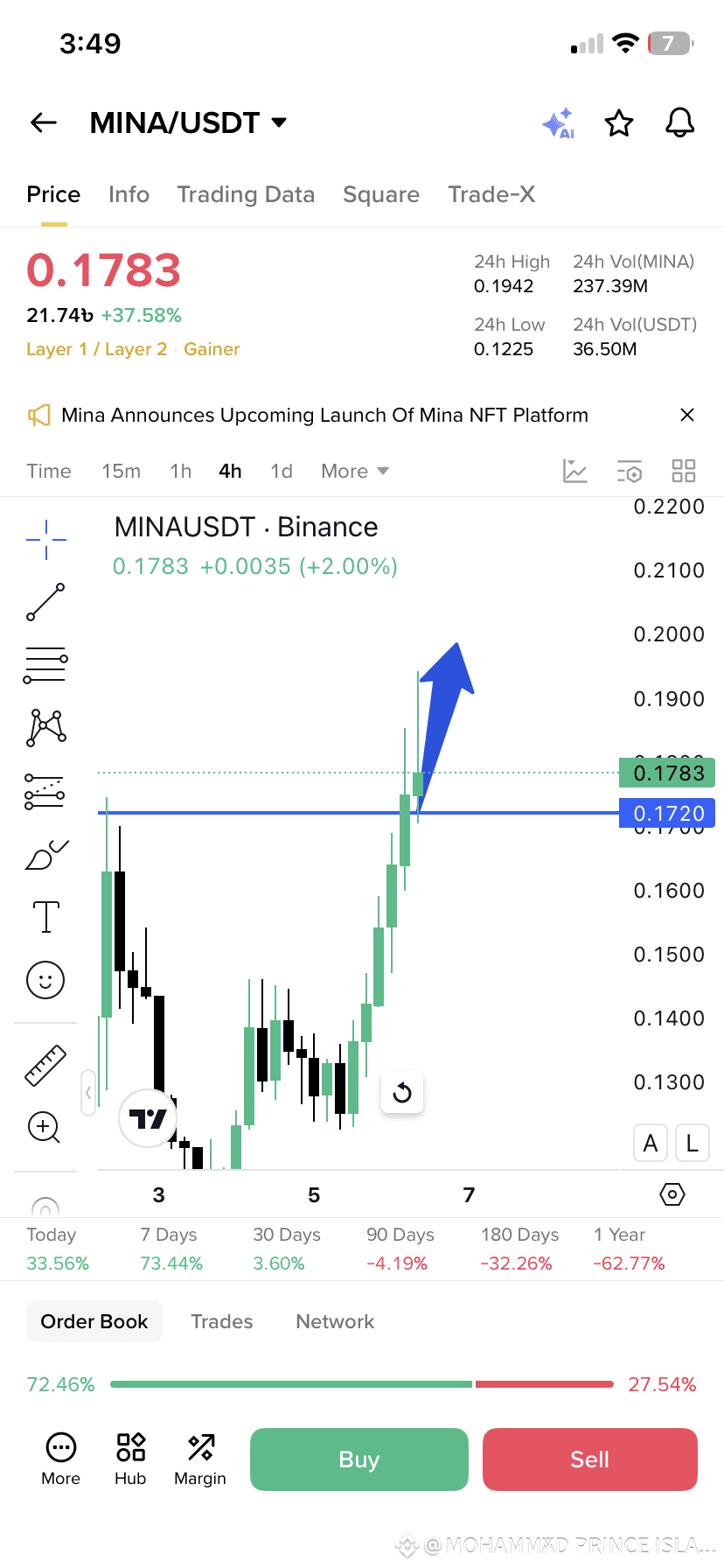Image resolution: width=724 pixels, height=1568 pixels.
Task: Select the 1d candle interval
Action: tap(281, 471)
